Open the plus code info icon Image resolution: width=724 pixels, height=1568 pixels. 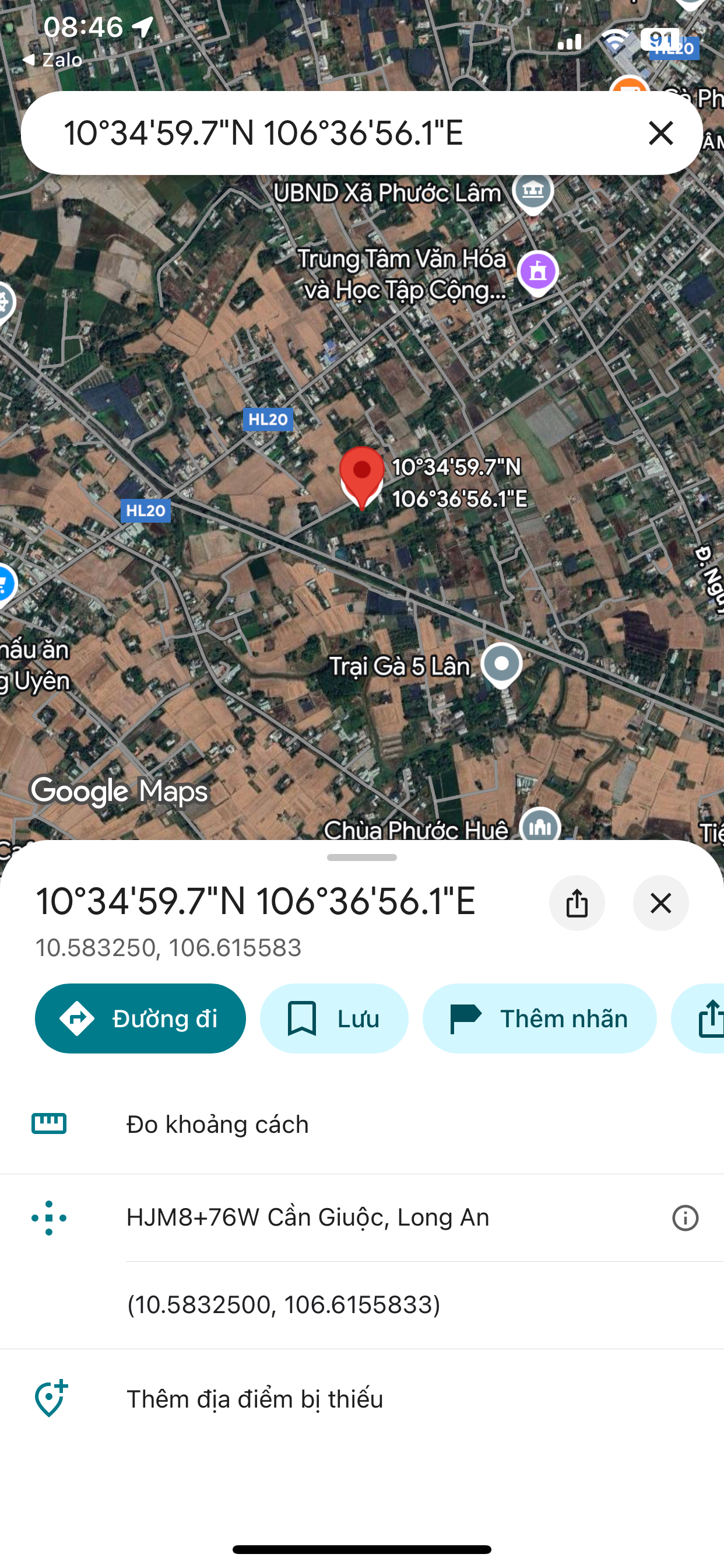[x=685, y=1218]
